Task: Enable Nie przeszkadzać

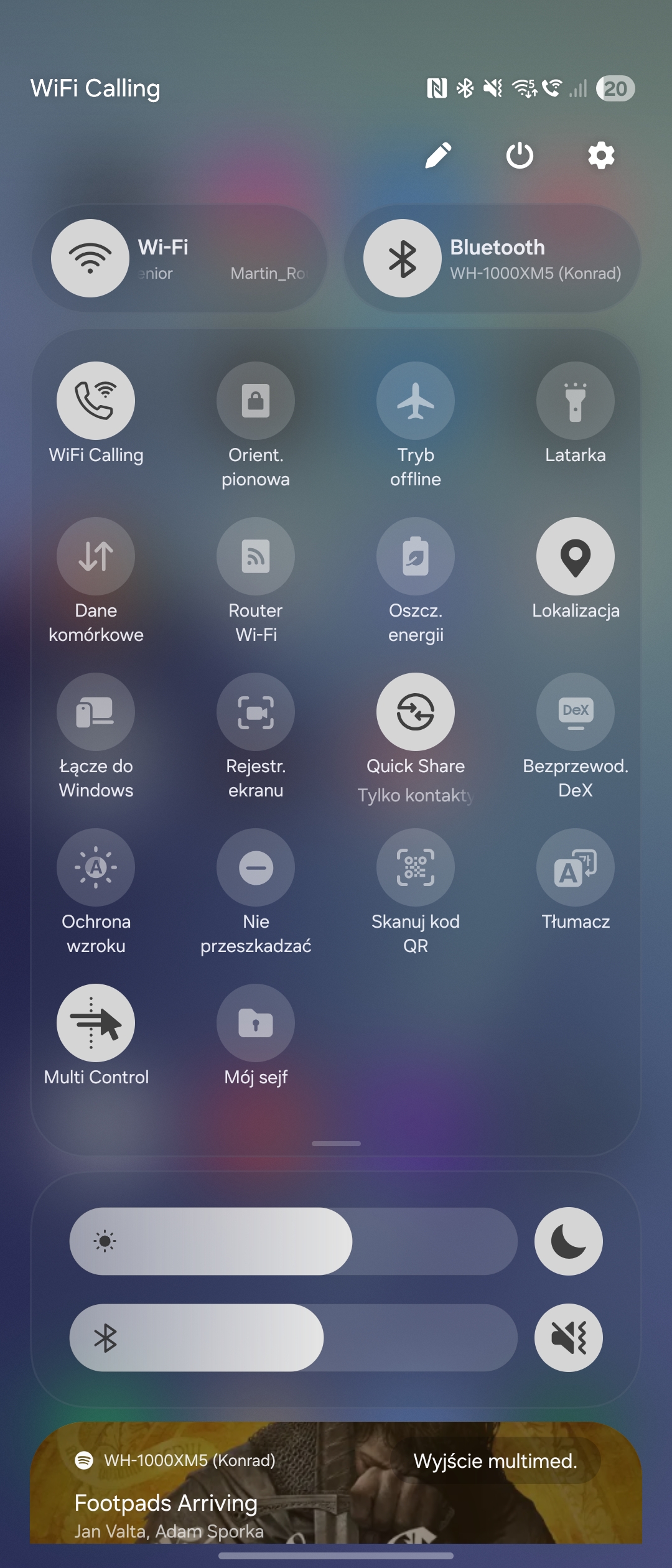Action: tap(256, 867)
